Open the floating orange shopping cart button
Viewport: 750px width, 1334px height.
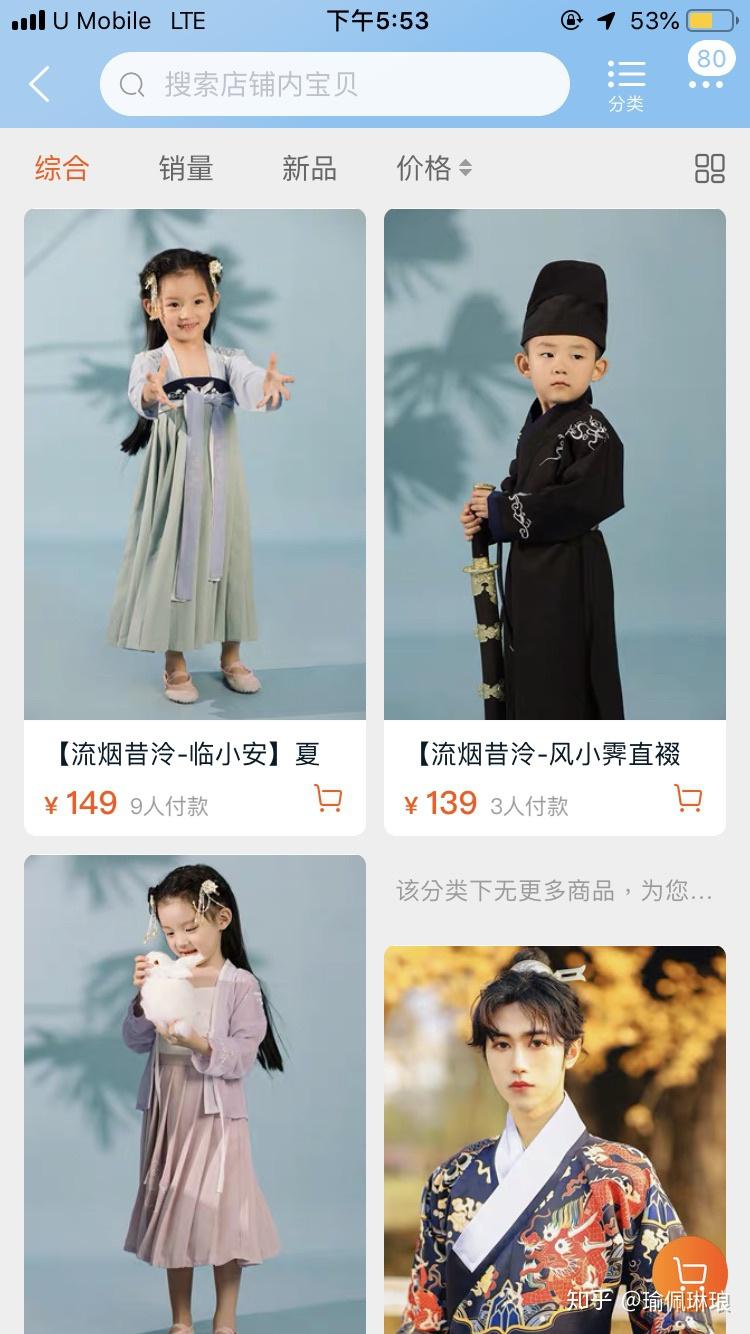coord(690,1272)
